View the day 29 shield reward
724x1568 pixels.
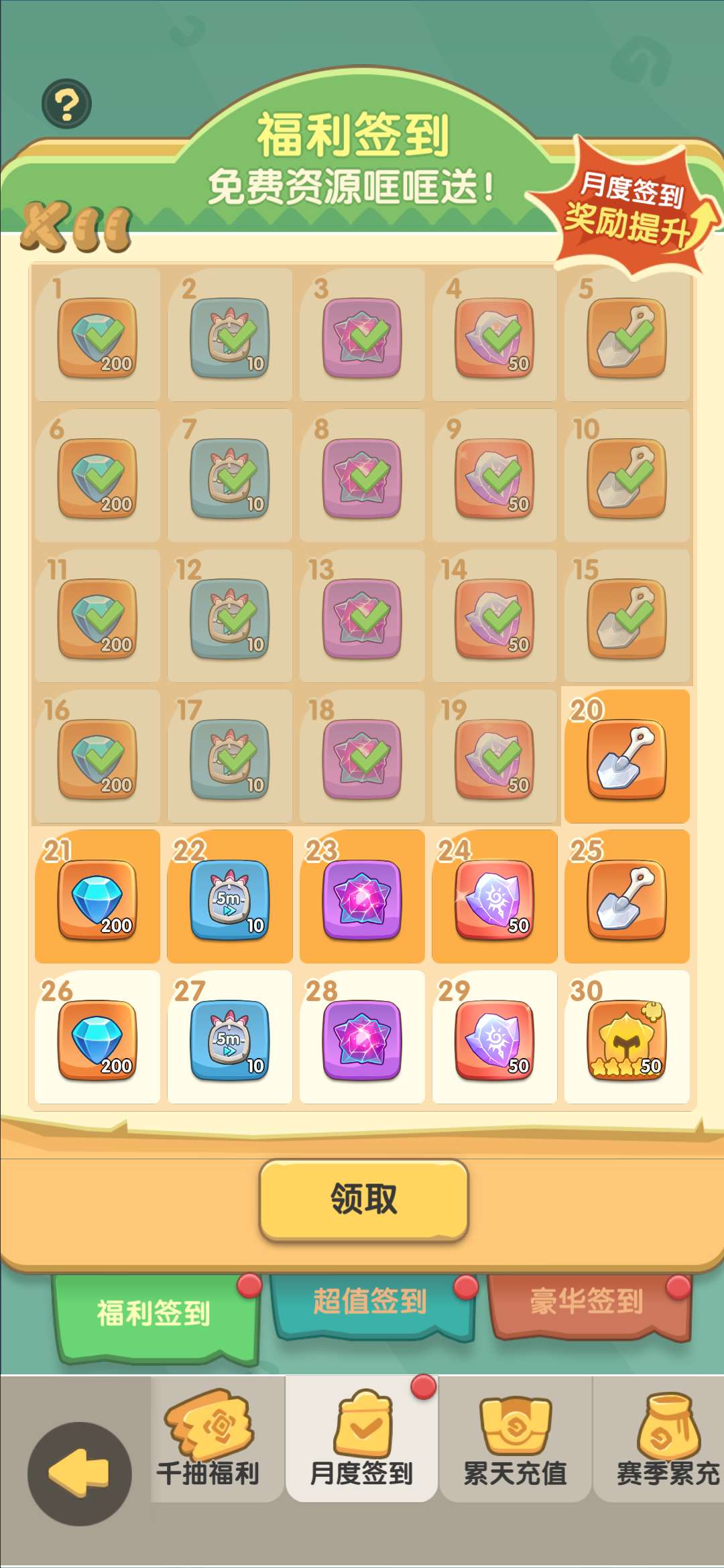click(495, 1040)
